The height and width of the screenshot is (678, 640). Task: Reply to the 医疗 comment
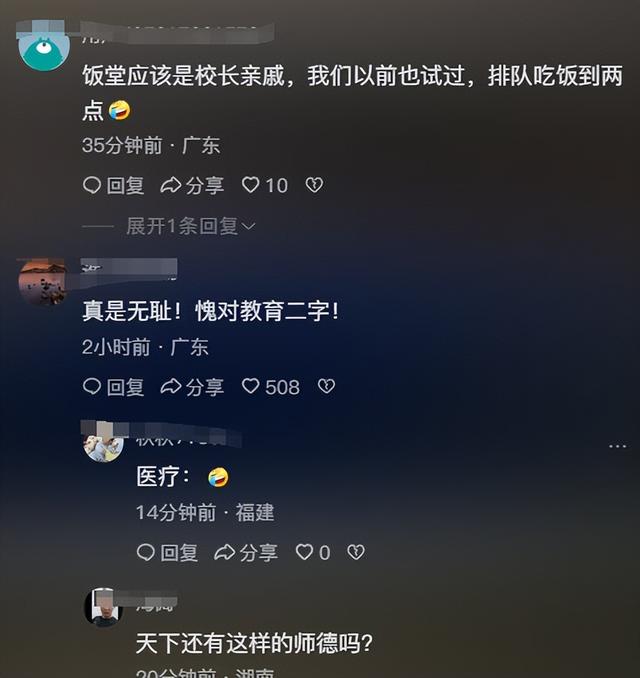pyautogui.click(x=167, y=552)
